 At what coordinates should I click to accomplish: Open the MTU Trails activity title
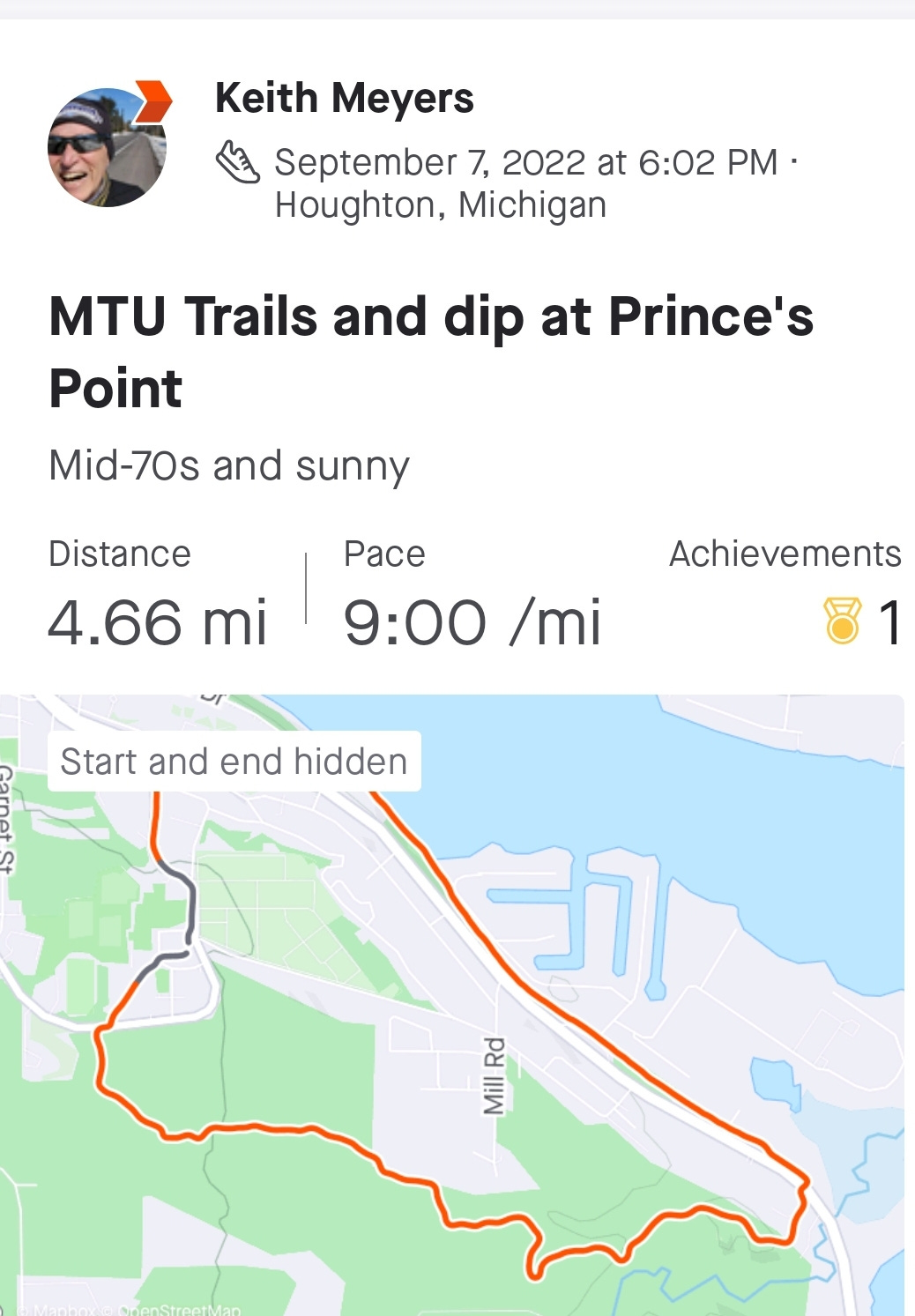(x=431, y=351)
